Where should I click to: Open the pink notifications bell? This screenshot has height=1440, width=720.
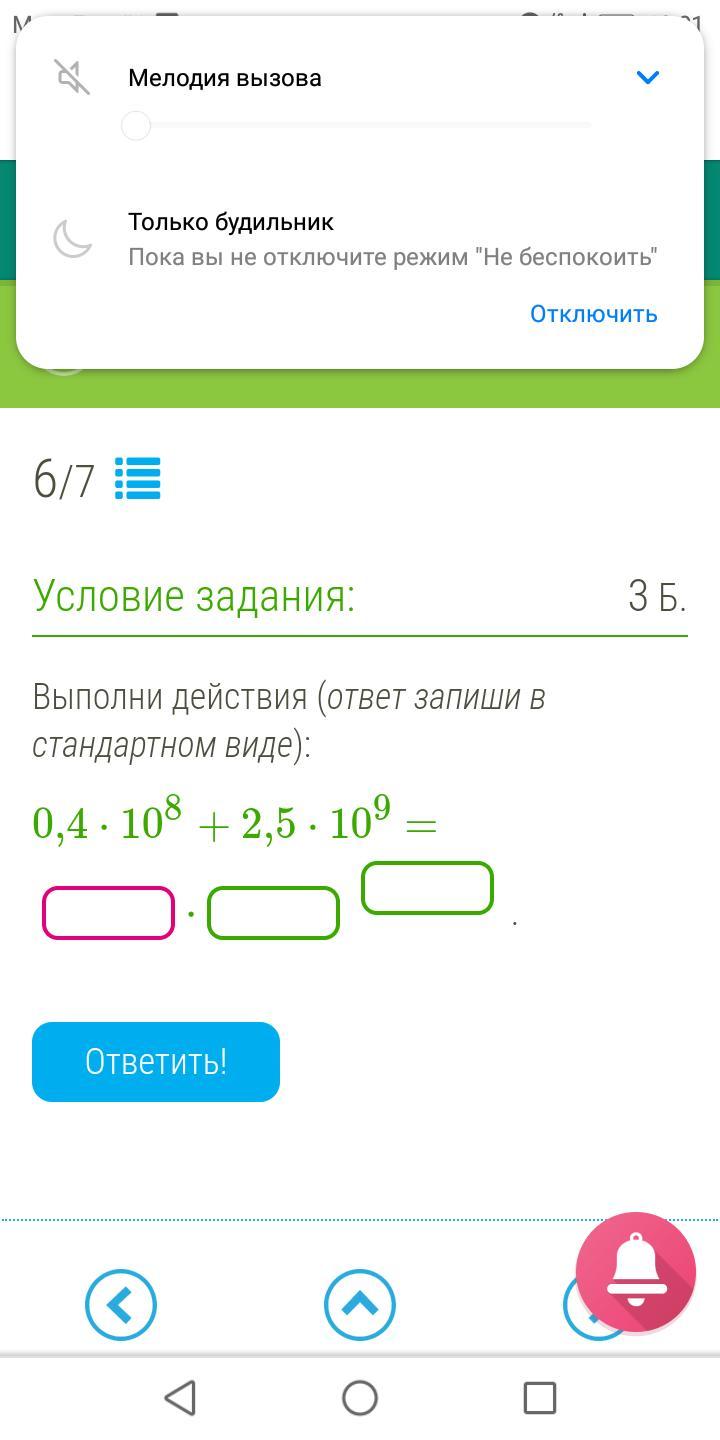[636, 1272]
